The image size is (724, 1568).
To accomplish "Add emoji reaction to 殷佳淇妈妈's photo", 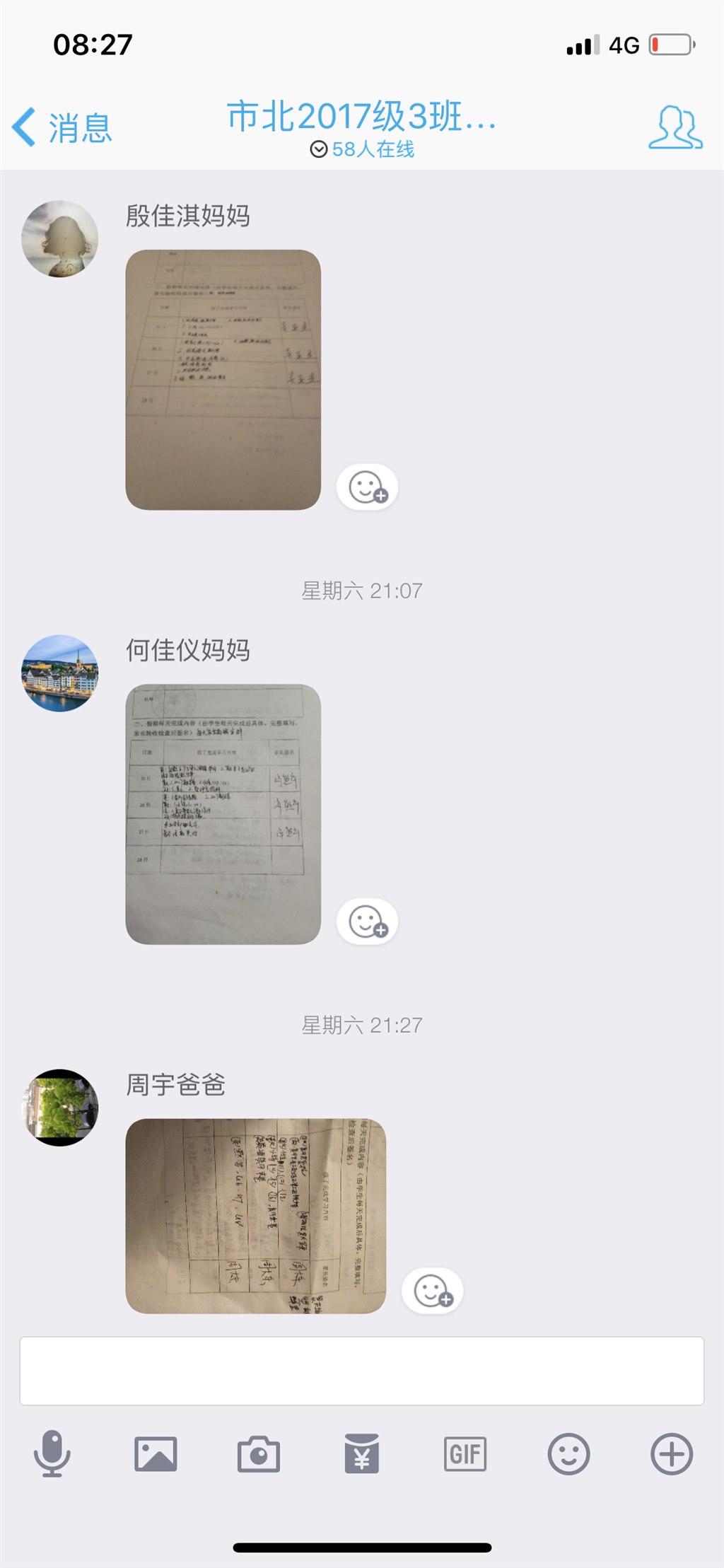I will tap(368, 487).
